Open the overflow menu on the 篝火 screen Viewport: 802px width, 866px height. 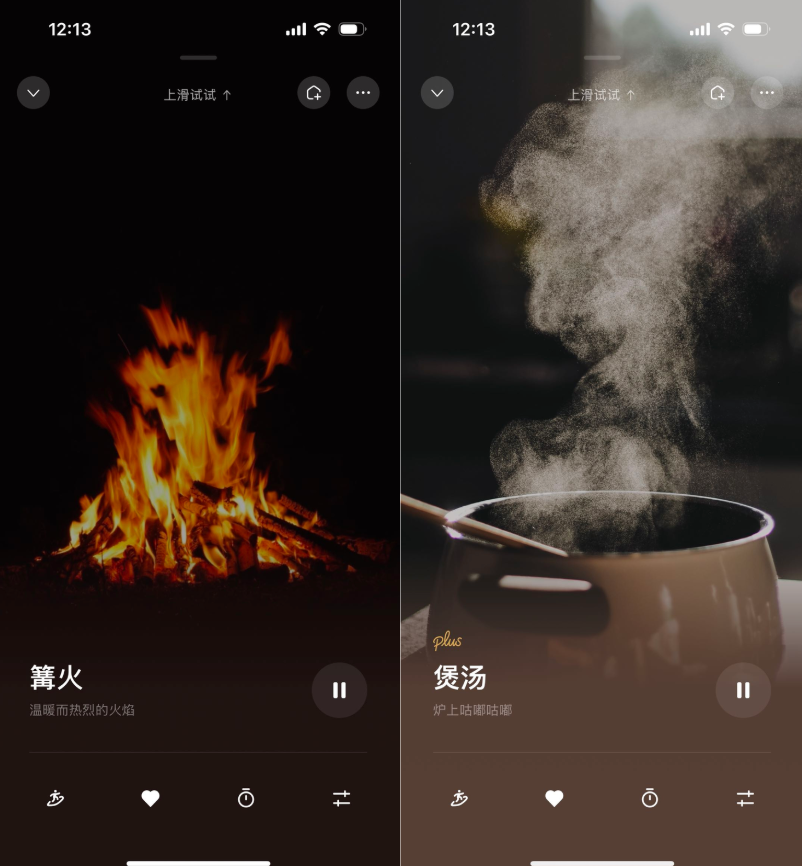(x=363, y=93)
